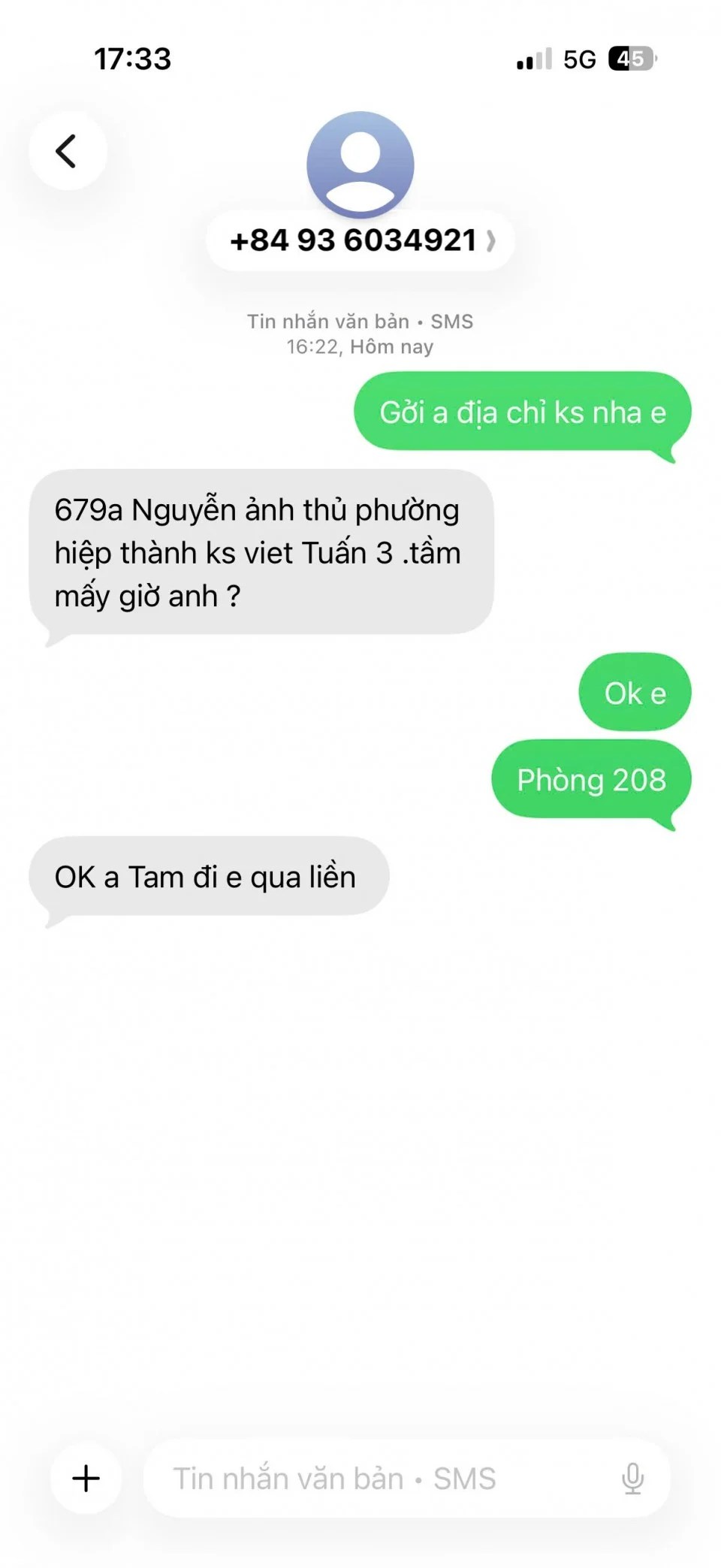Focus the SMS text message field
721x1568 pixels.
pos(376,1478)
